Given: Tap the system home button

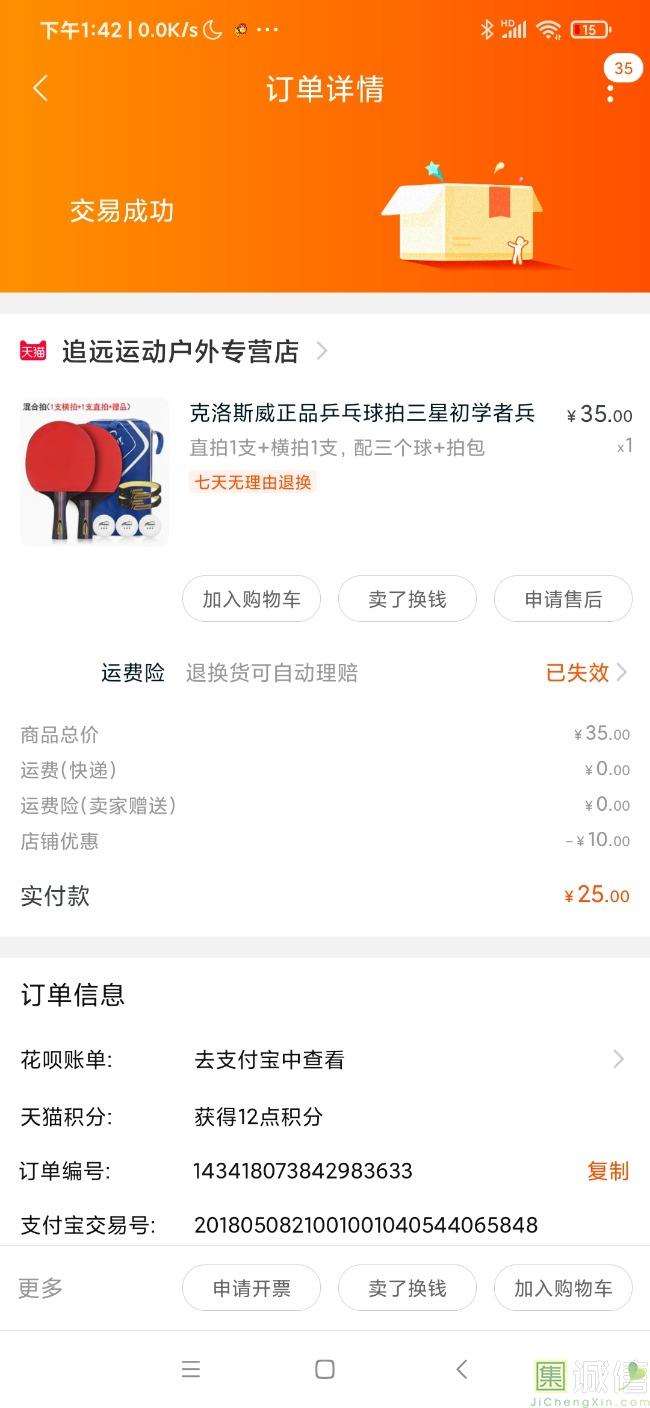Looking at the screenshot, I should (x=324, y=1369).
